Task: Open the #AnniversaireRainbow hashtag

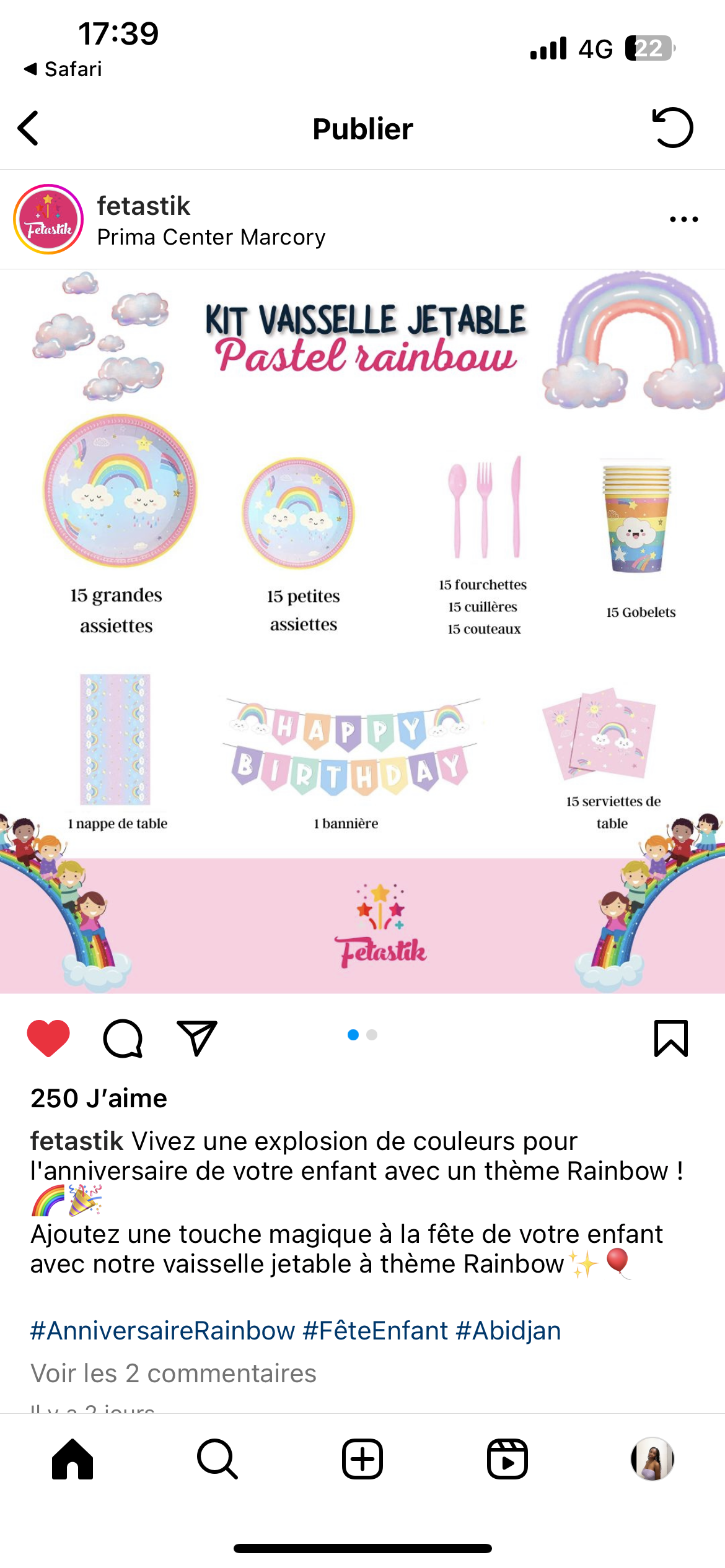Action: click(x=162, y=1330)
